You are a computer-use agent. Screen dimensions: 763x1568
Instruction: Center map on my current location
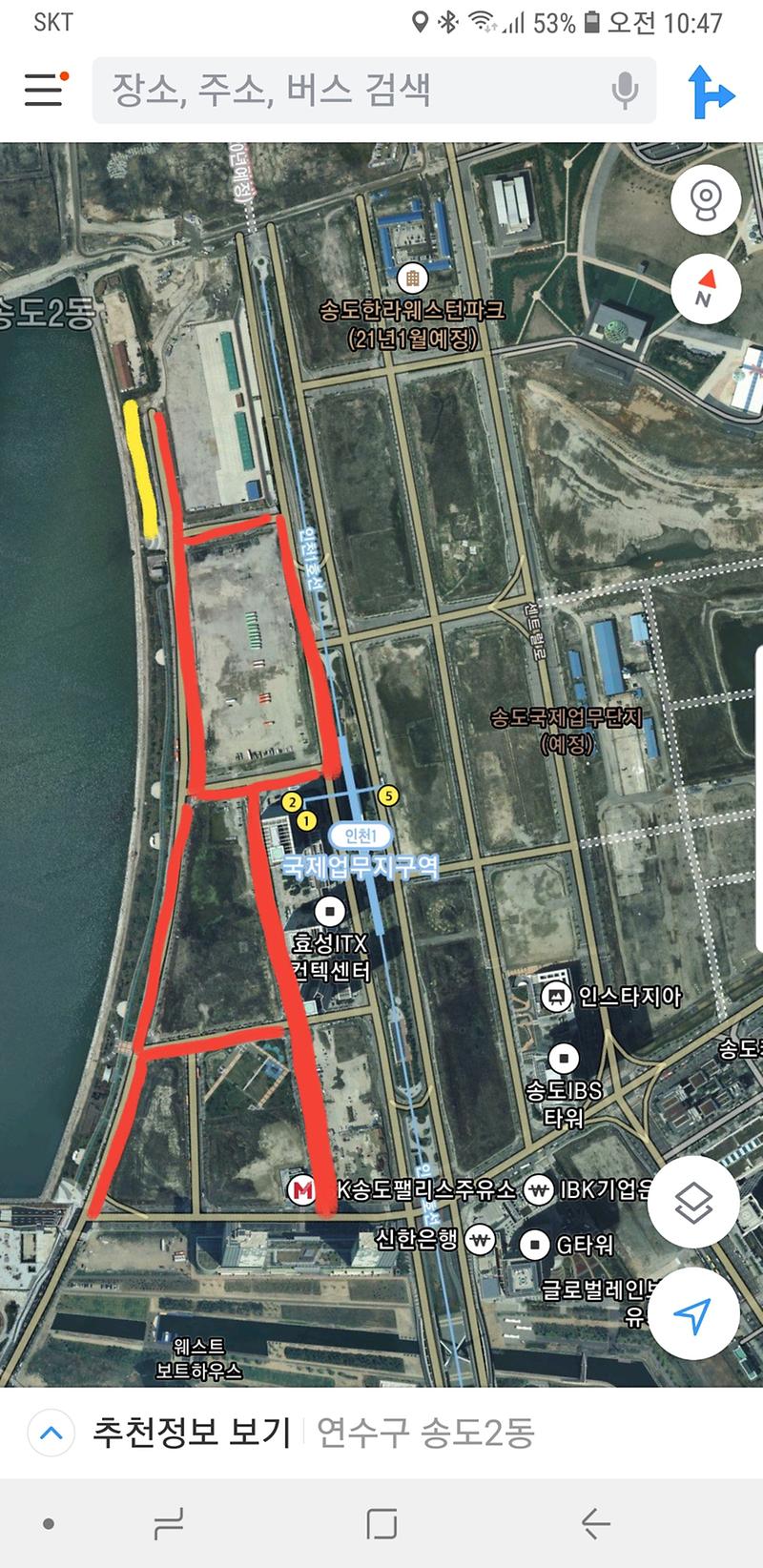tap(692, 1314)
